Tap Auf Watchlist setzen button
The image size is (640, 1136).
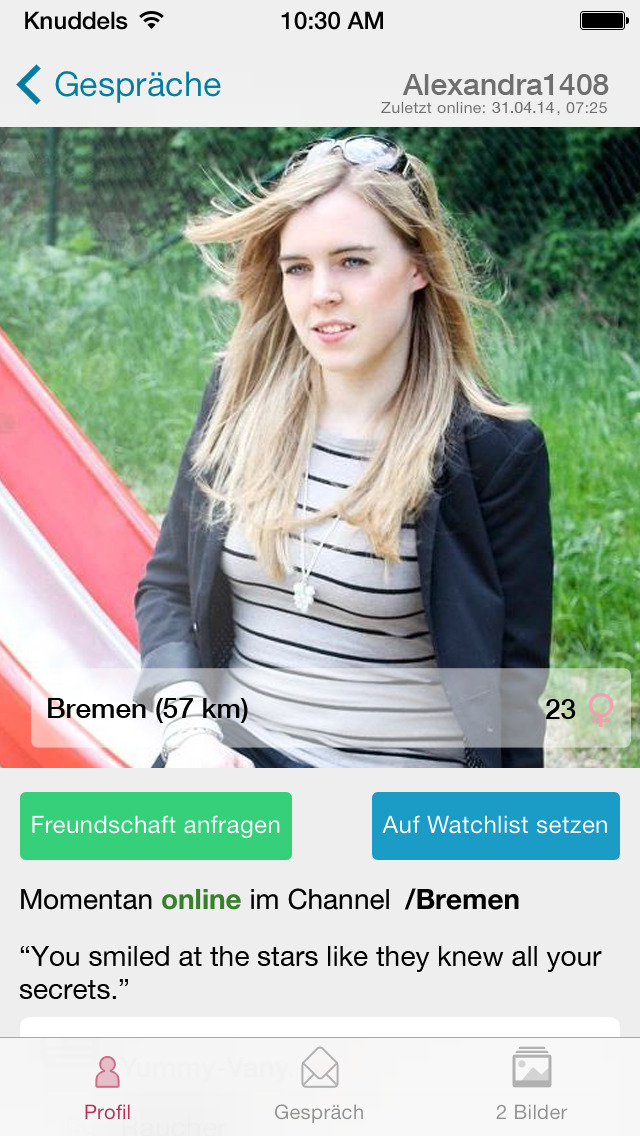pyautogui.click(x=495, y=826)
